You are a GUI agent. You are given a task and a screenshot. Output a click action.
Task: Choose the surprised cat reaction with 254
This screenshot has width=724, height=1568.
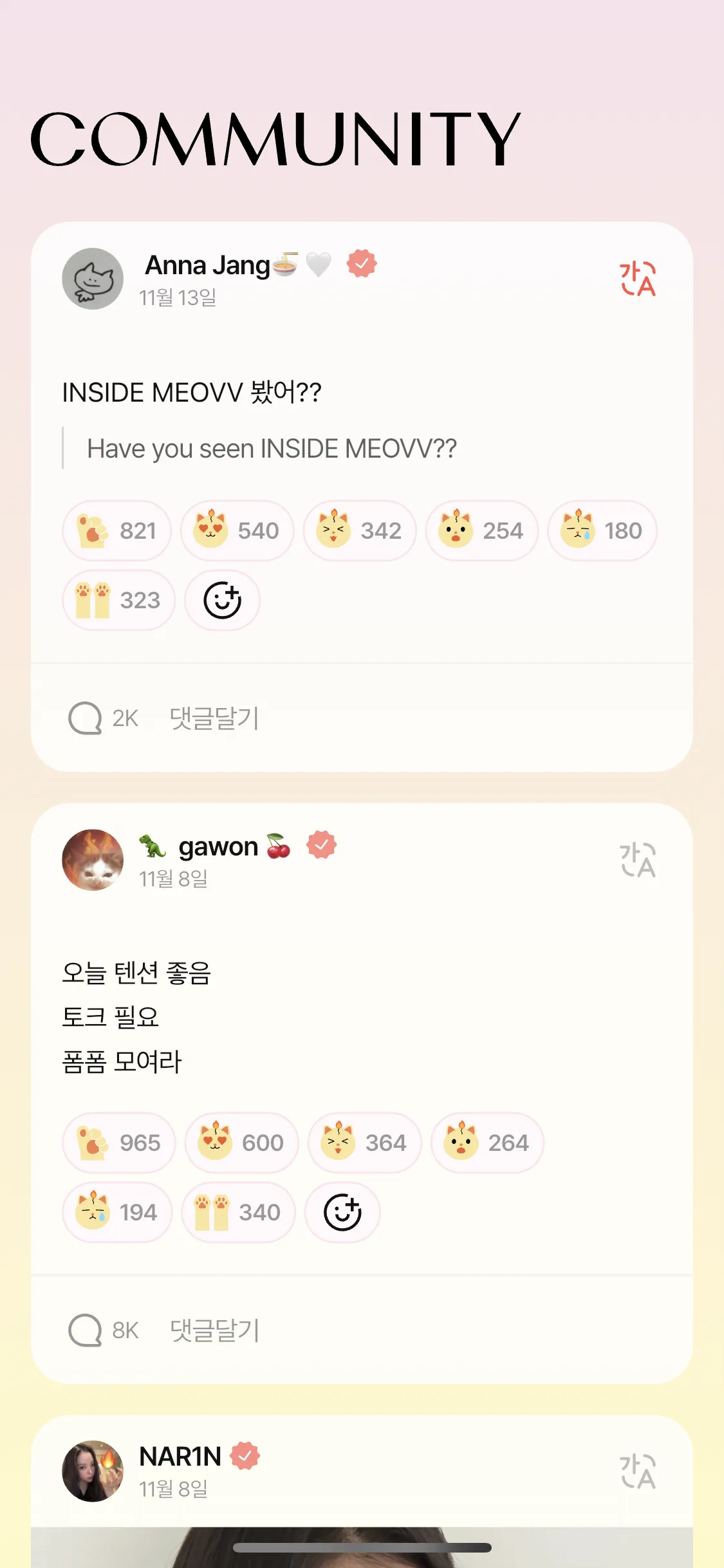pos(481,531)
